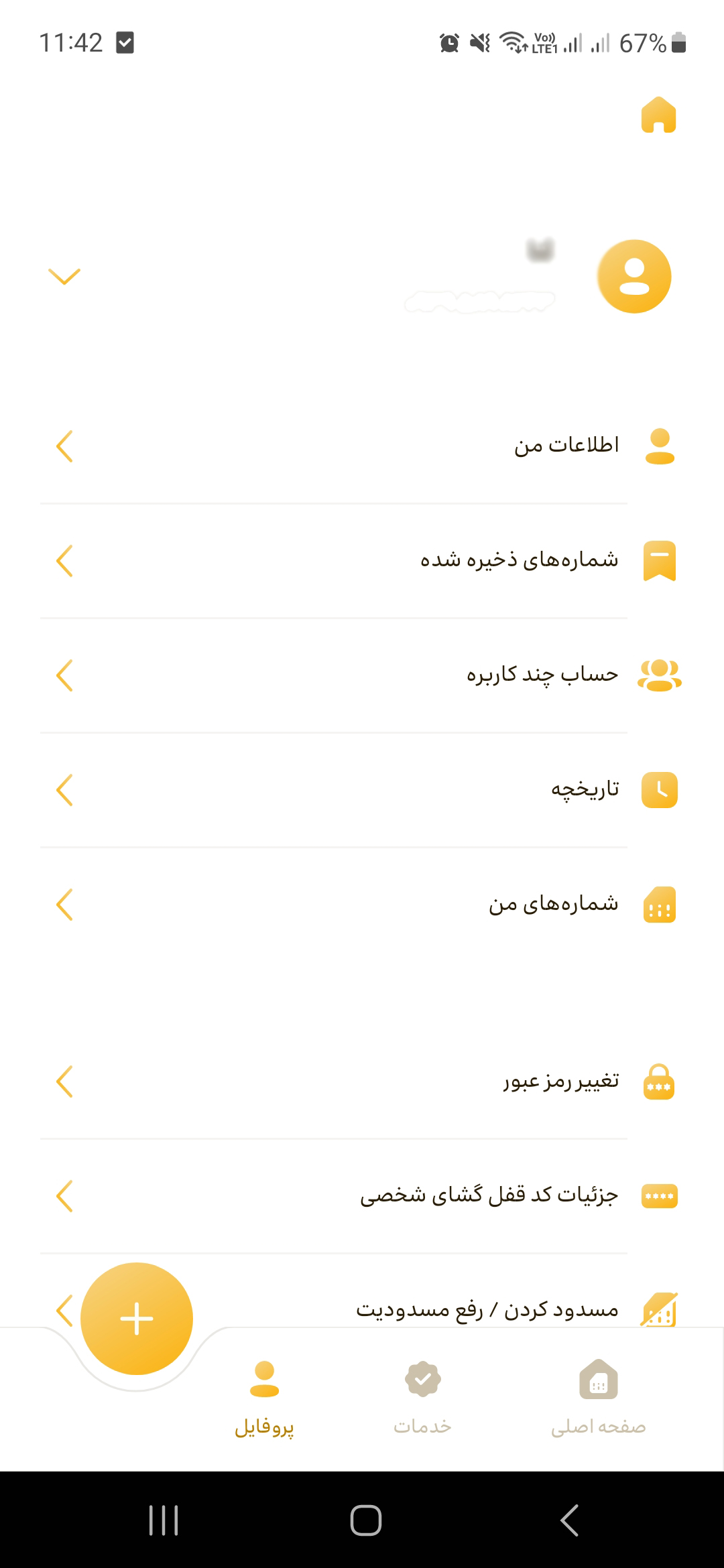Expand the profile account dropdown chevron
This screenshot has width=724, height=1568.
pyautogui.click(x=64, y=276)
